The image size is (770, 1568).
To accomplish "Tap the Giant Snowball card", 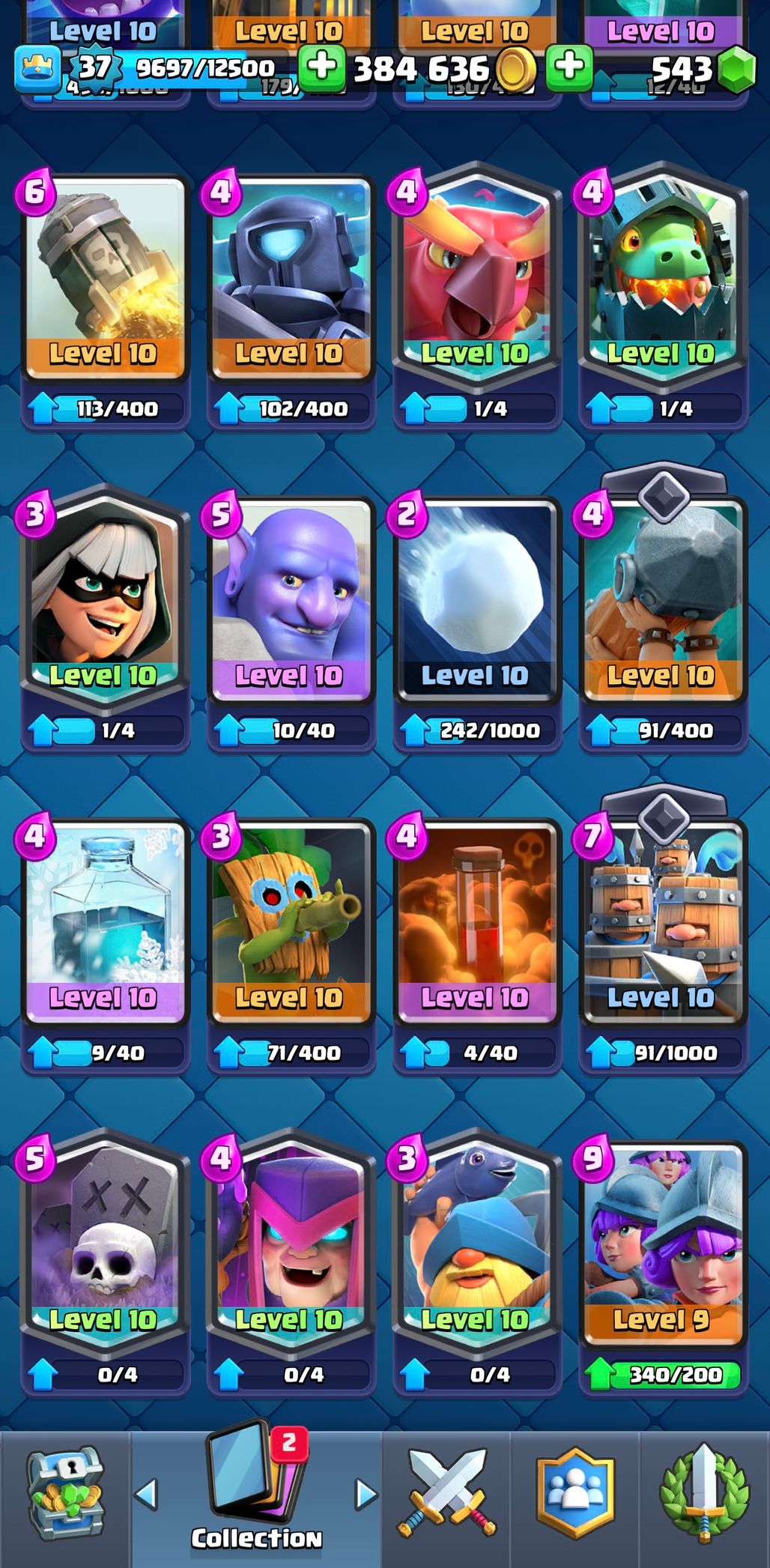I will point(476,599).
